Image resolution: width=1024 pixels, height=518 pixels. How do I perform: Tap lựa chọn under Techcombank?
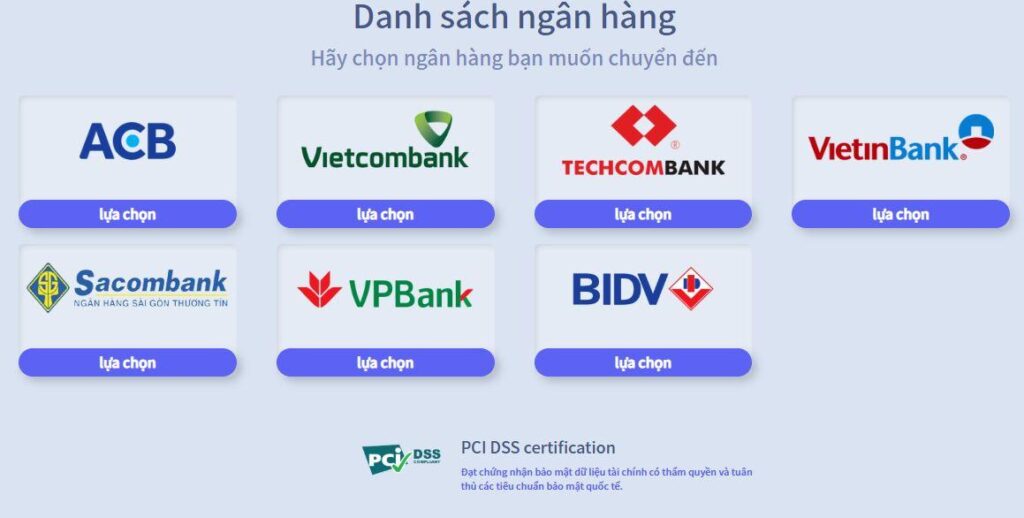pos(643,214)
